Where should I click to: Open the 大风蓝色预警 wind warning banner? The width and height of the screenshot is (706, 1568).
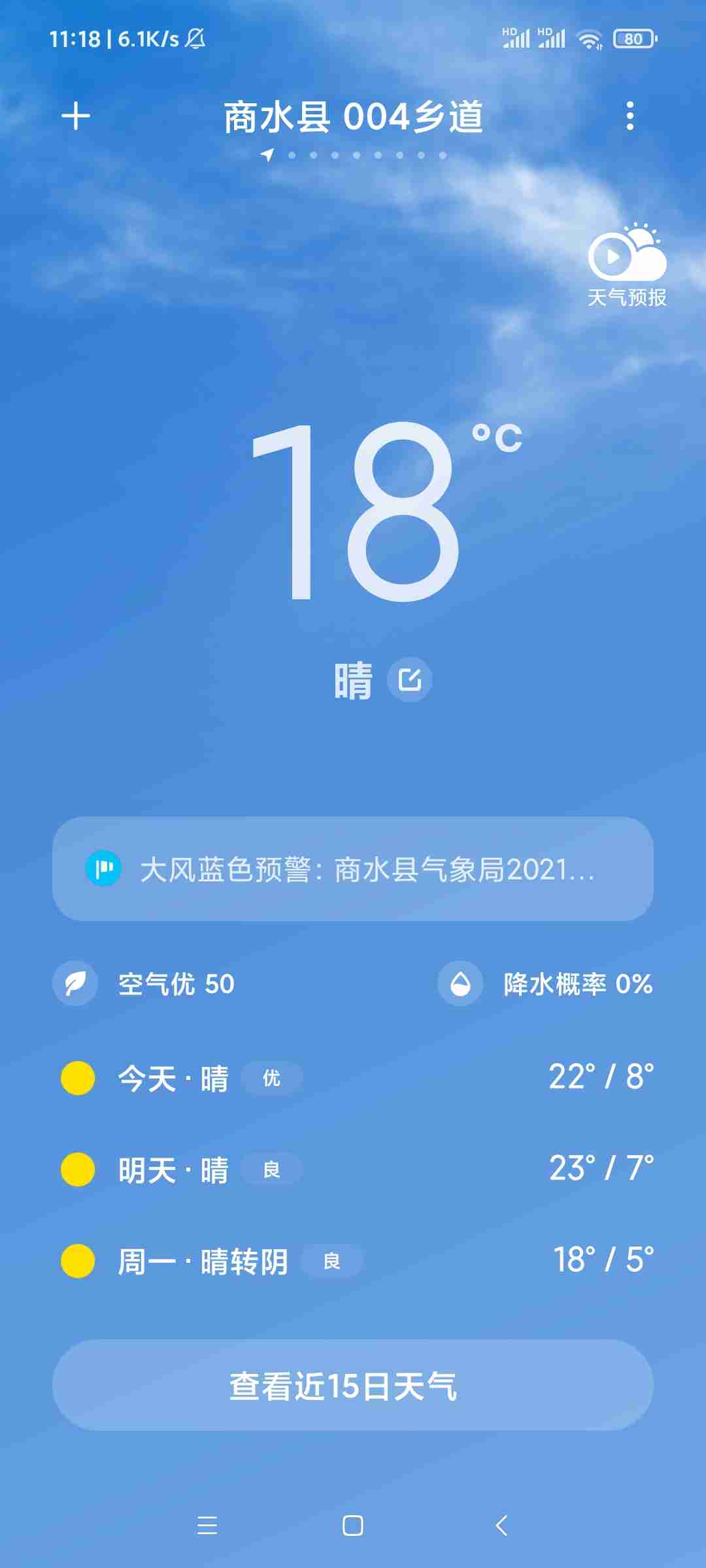pos(353,869)
